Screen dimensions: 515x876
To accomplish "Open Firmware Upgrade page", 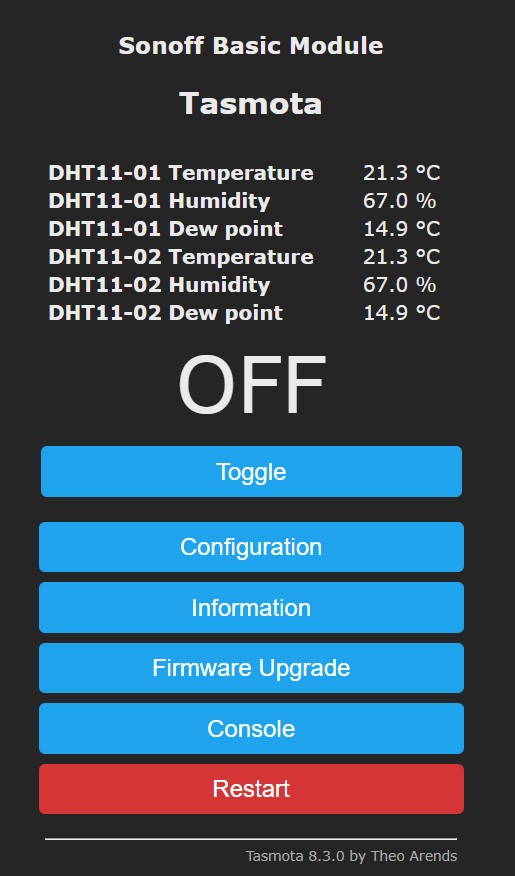I will pyautogui.click(x=251, y=668).
